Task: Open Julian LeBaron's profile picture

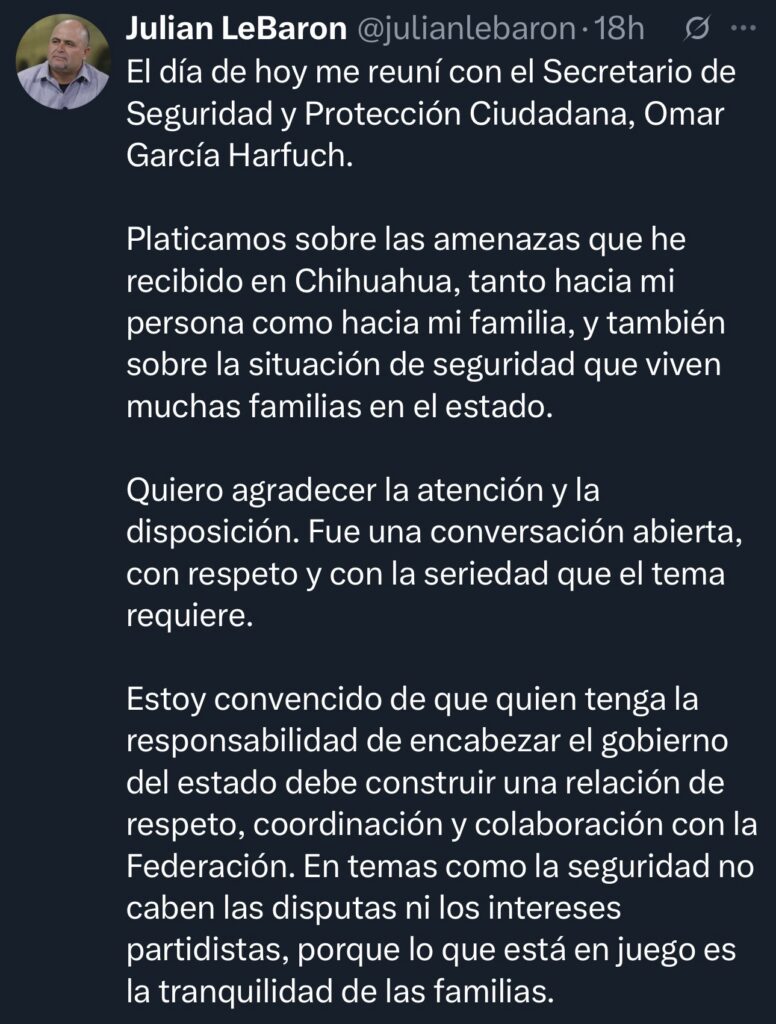Action: pos(63,62)
